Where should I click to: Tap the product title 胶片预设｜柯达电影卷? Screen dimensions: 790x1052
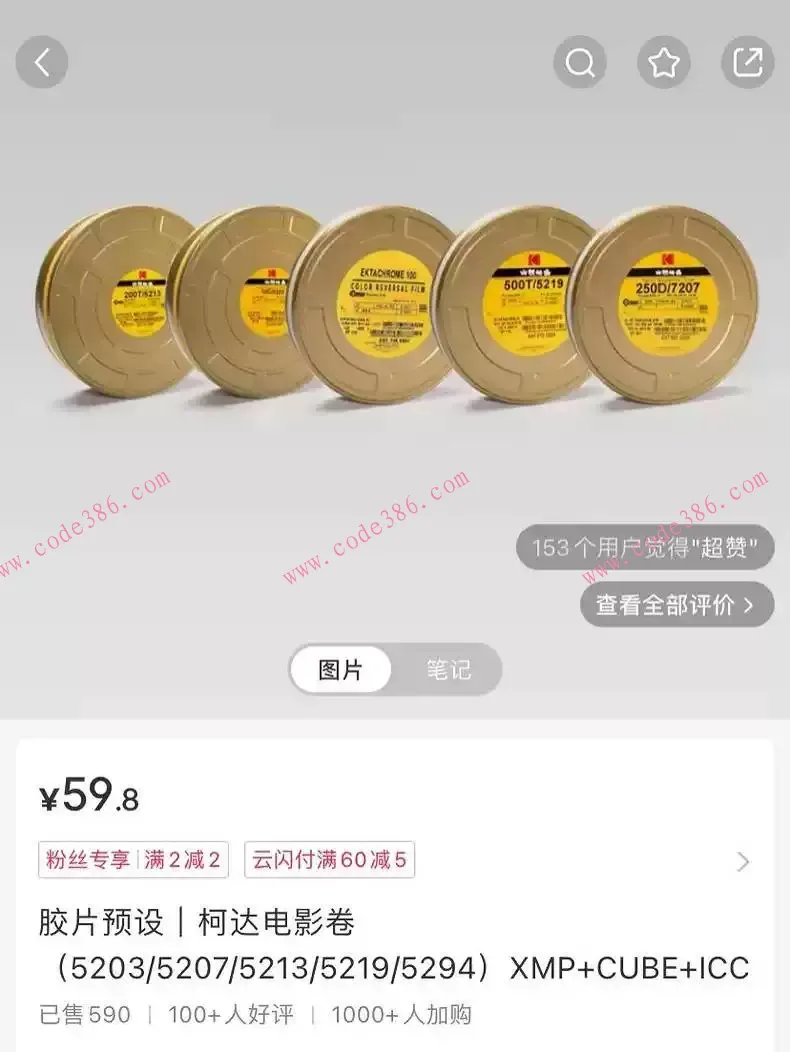(198, 924)
